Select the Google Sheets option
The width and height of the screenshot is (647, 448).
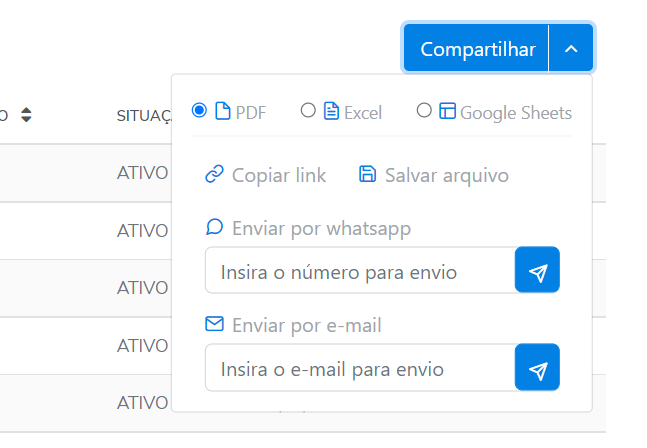coord(424,111)
